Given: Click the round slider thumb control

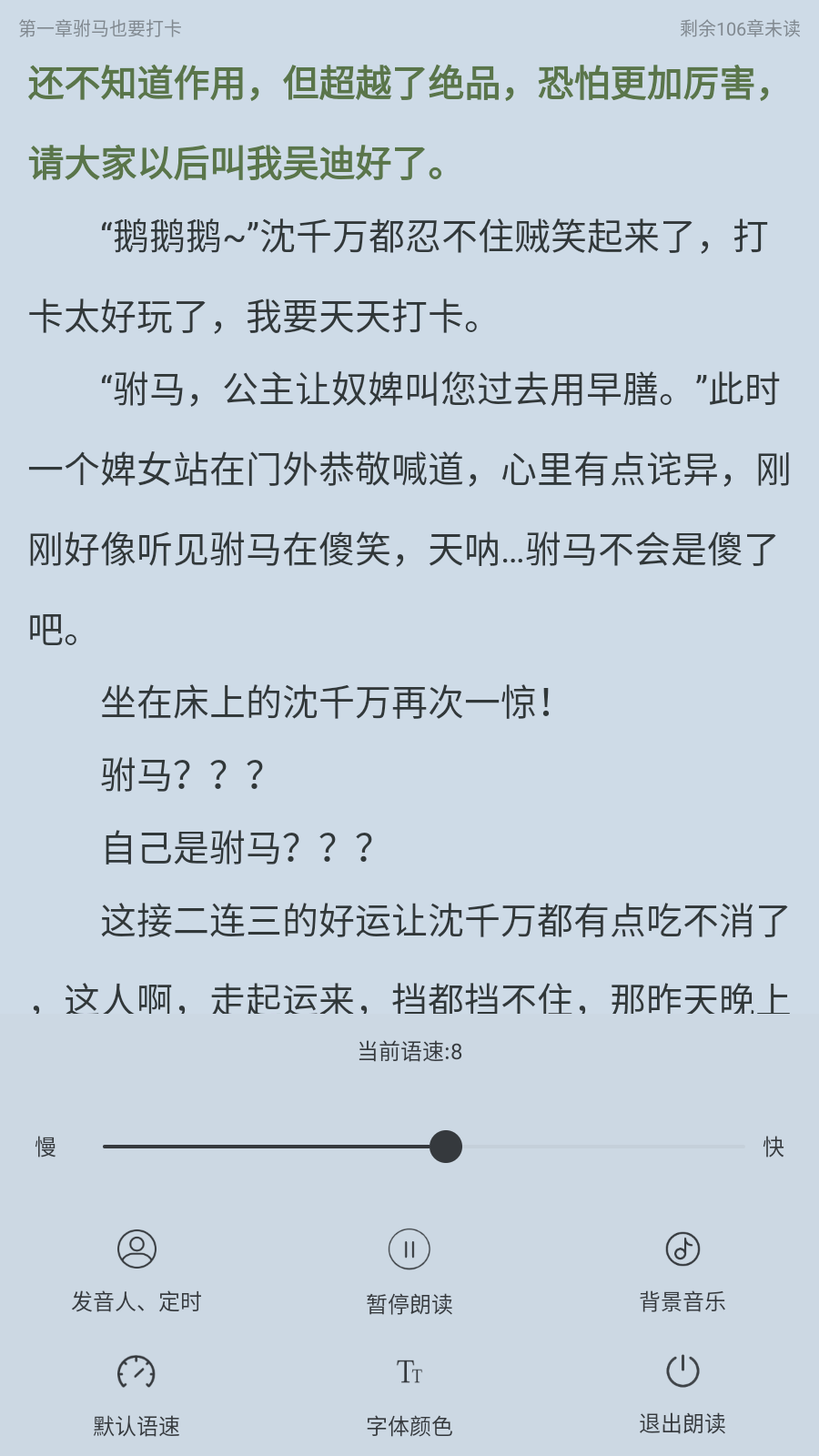Looking at the screenshot, I should [446, 1148].
